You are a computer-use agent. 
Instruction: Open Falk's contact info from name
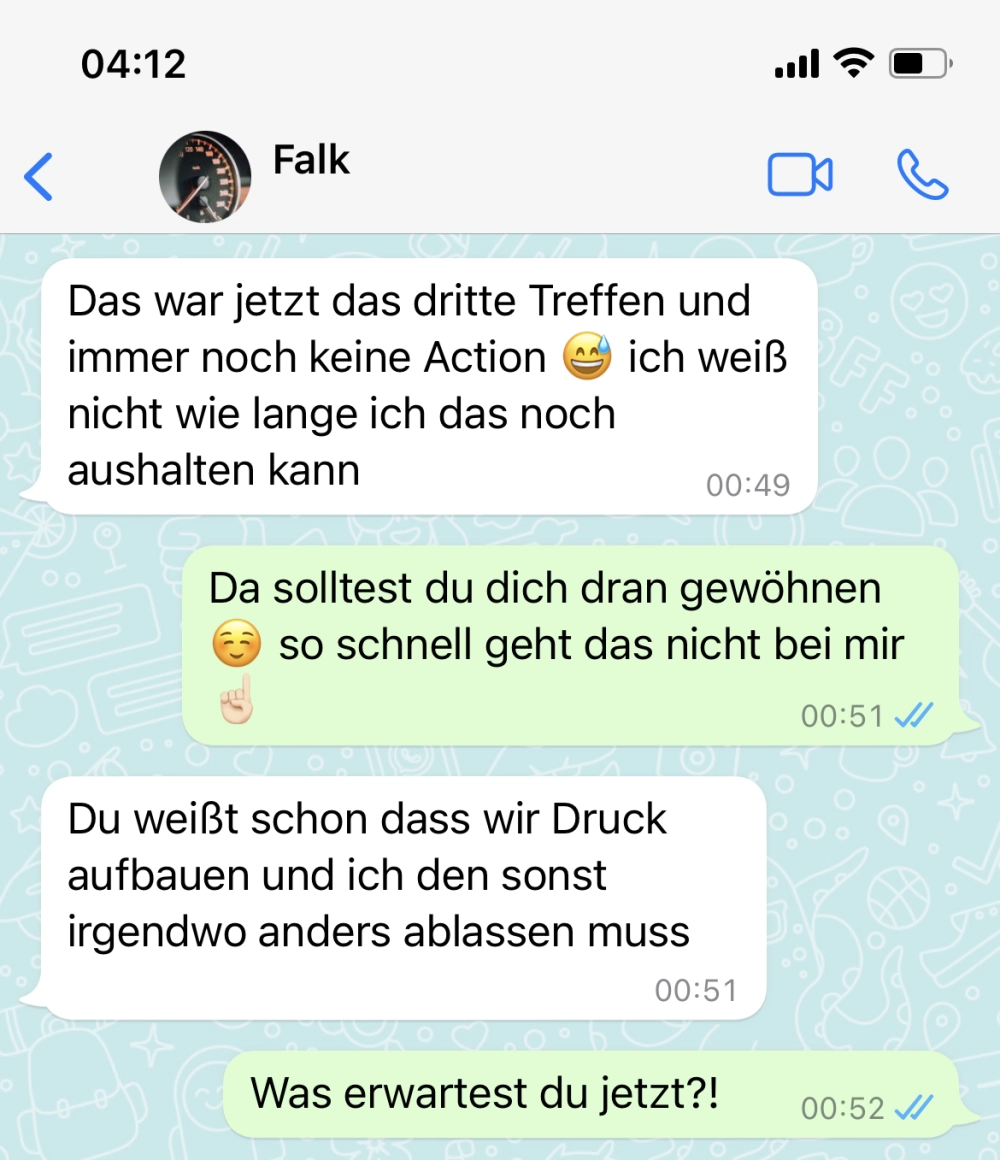click(x=311, y=160)
